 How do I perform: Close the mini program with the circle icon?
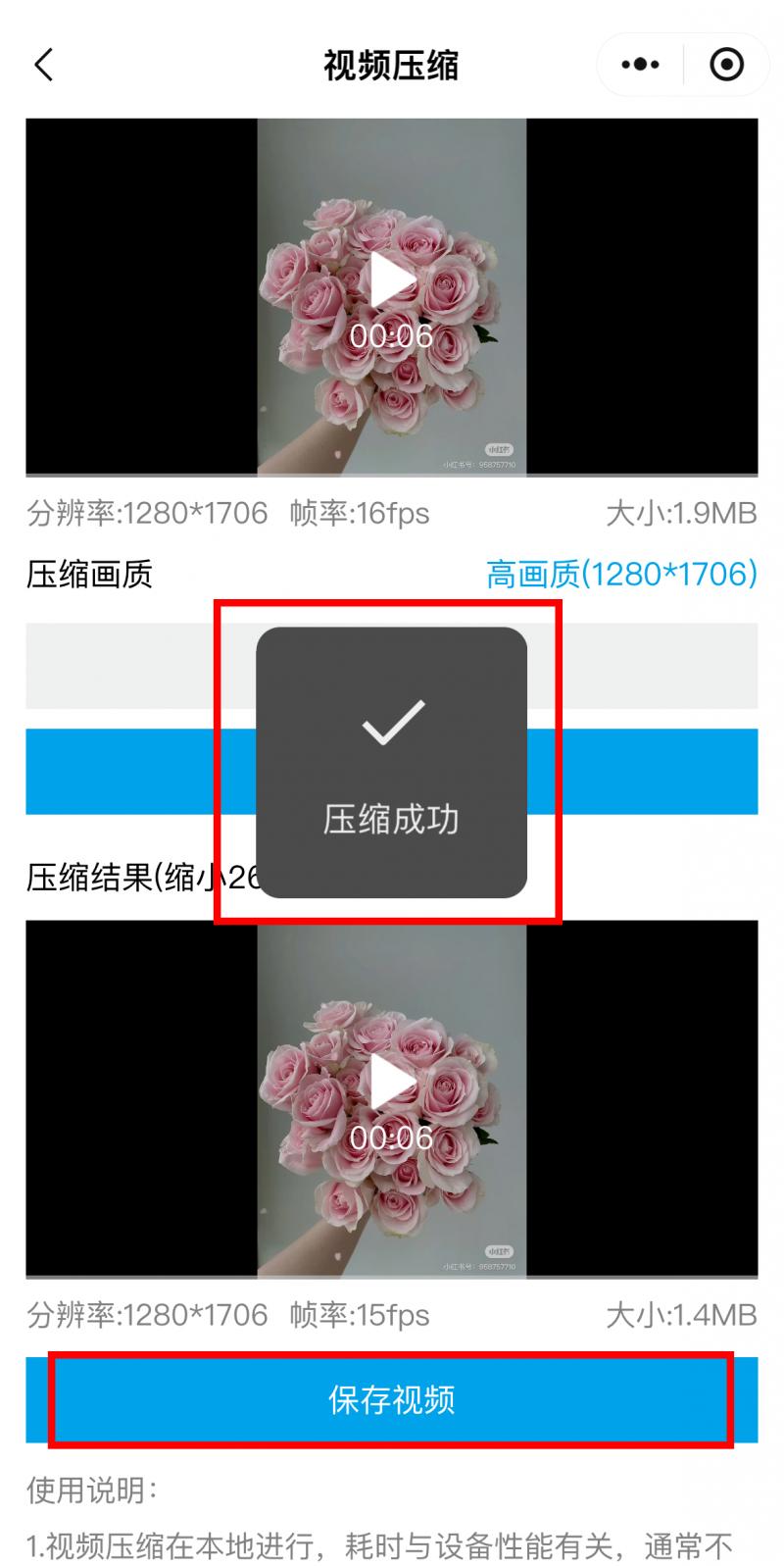tap(726, 65)
